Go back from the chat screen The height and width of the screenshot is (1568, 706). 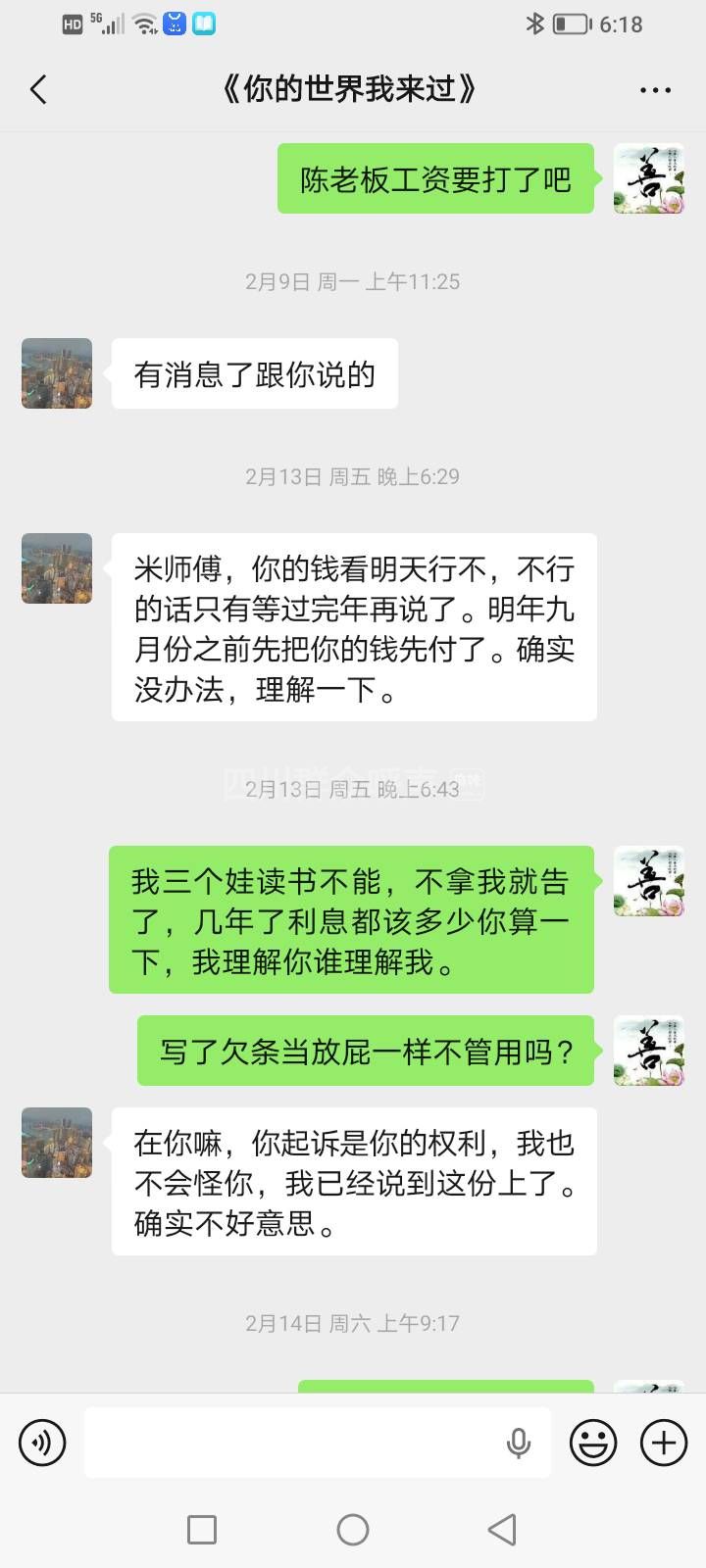39,90
